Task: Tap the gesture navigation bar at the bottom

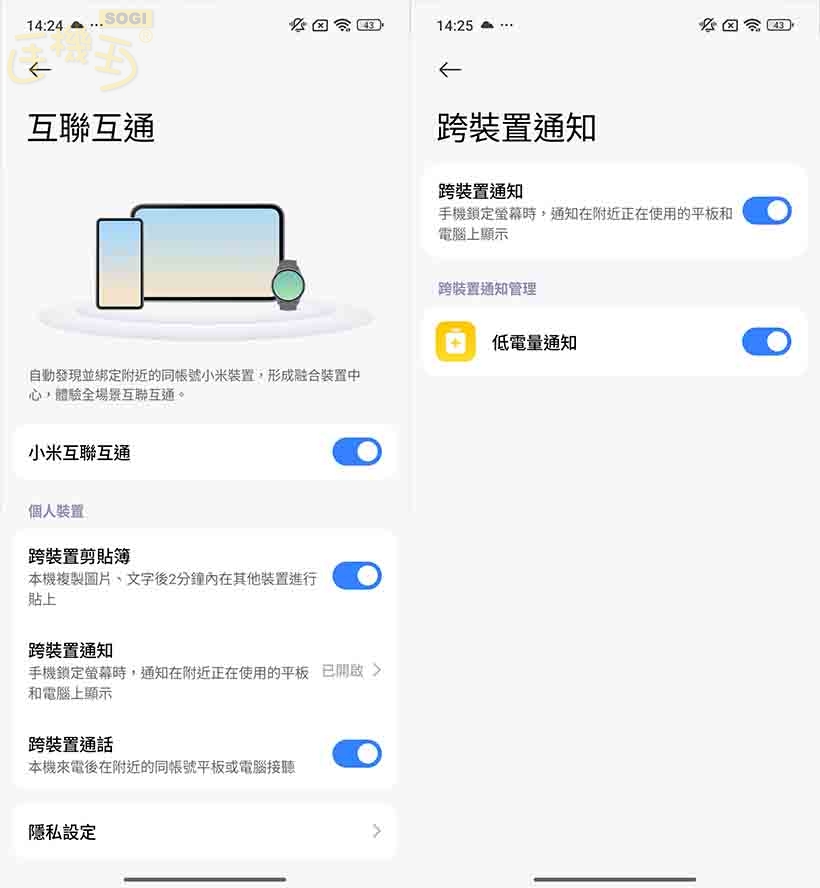Action: click(x=205, y=873)
